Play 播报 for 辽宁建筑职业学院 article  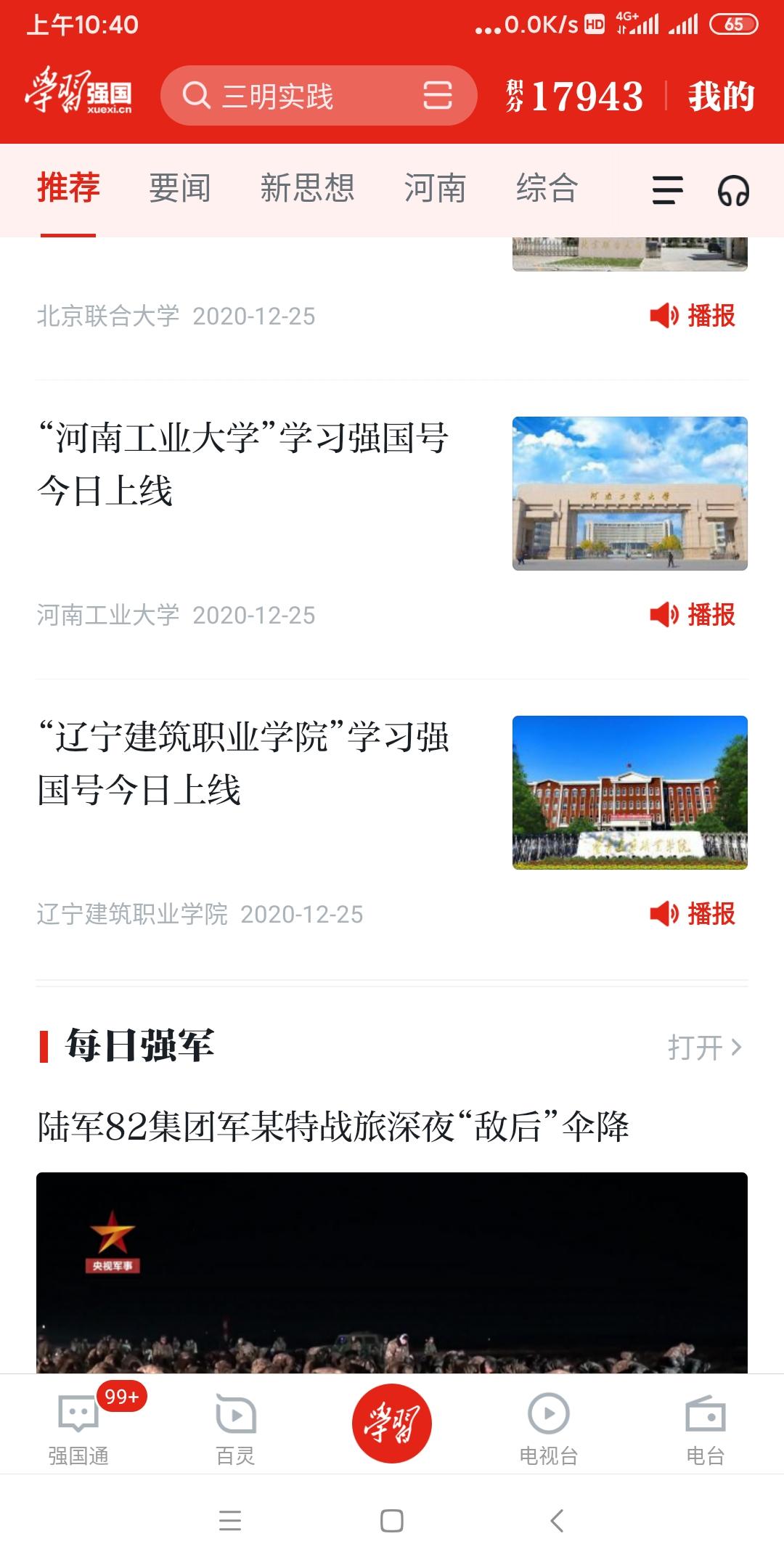(x=693, y=914)
